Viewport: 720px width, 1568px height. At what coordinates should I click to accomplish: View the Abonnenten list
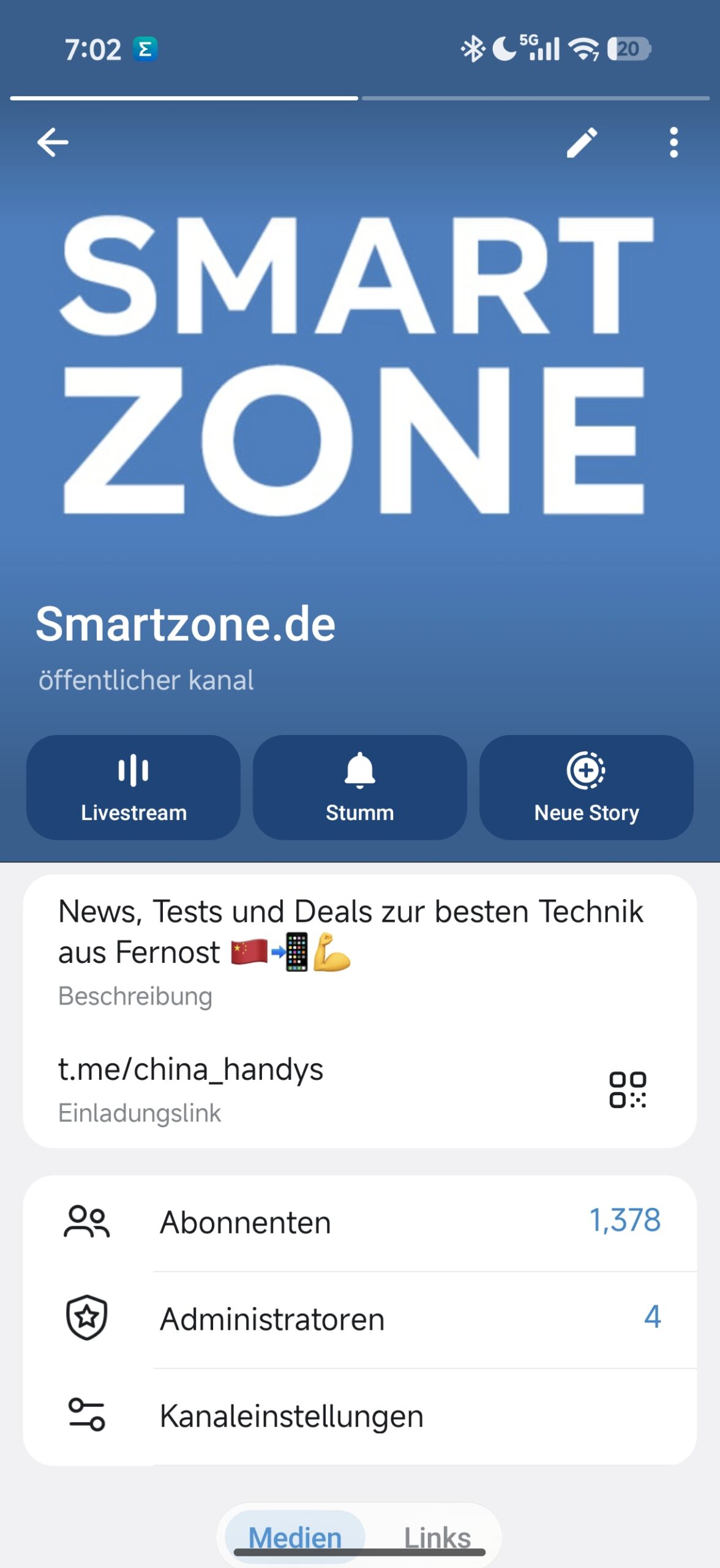[359, 1222]
